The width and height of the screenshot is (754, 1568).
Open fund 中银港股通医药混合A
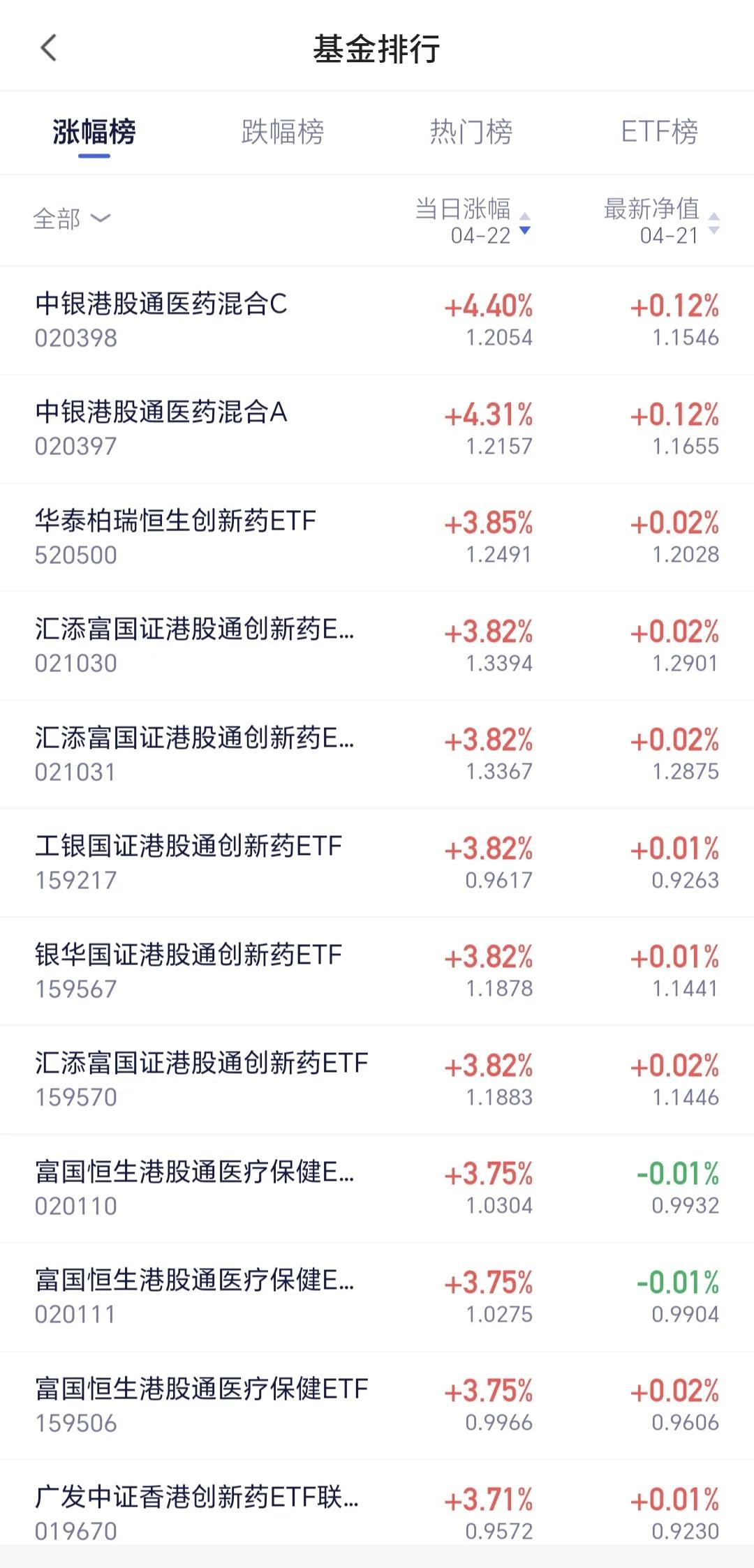[x=161, y=428]
